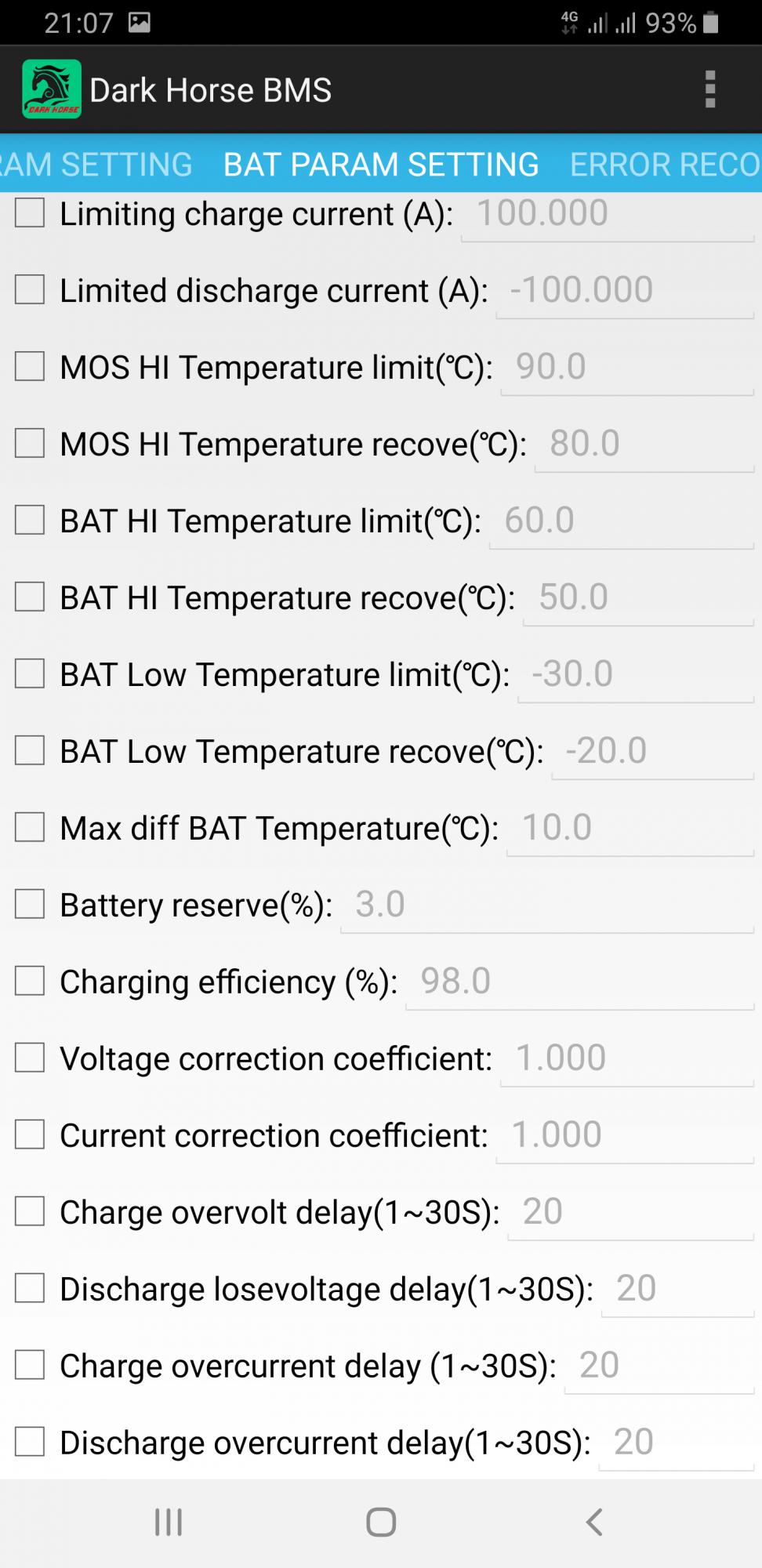Edit the BAT HI Temperature recove field
The height and width of the screenshot is (1568, 762).
point(638,598)
